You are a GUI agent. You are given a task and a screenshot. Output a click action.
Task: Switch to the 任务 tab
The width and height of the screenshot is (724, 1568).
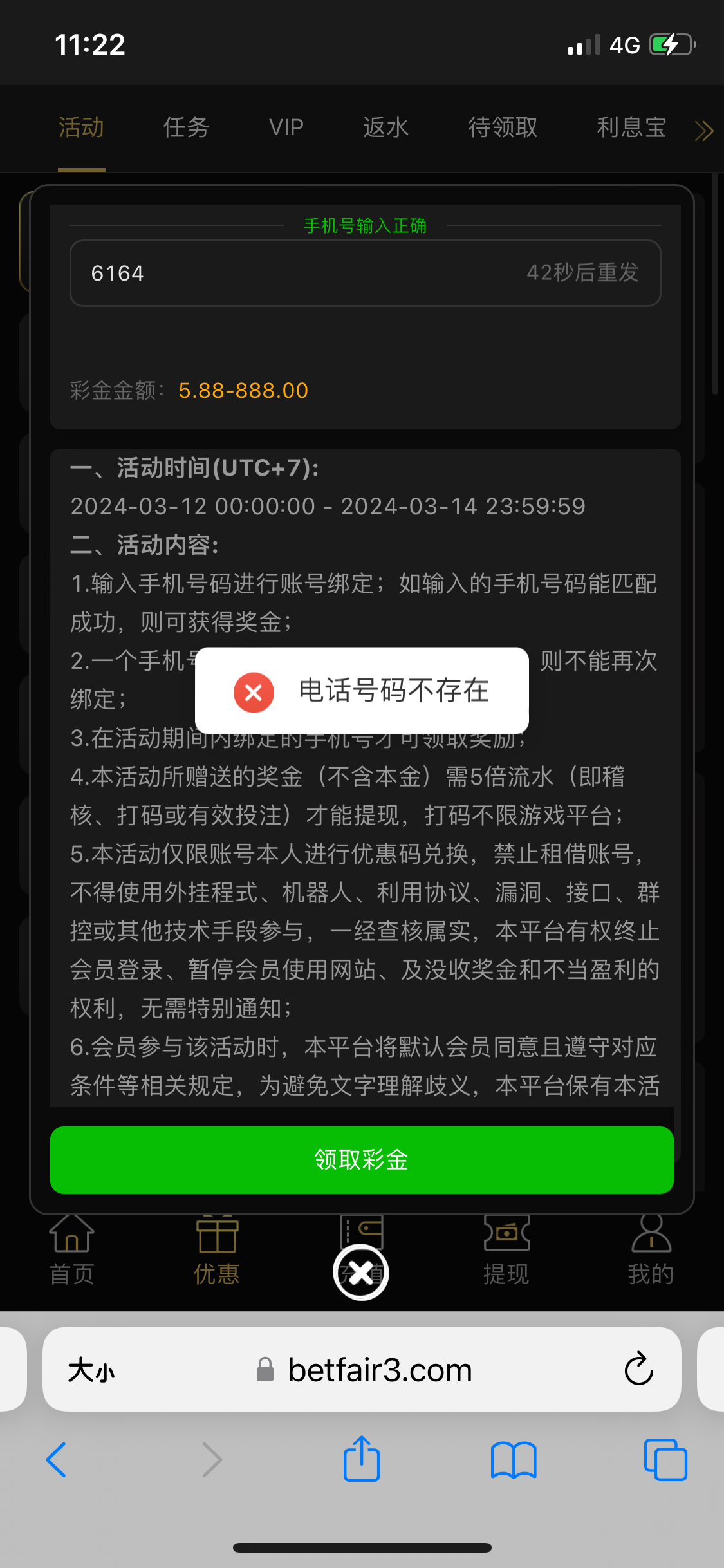186,127
